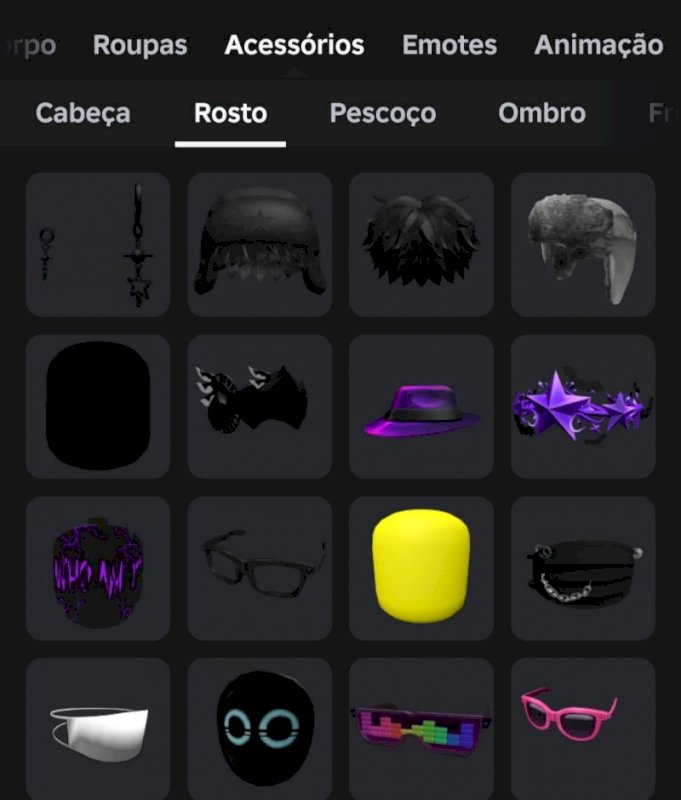Select the rainbow pixel shades
The width and height of the screenshot is (681, 800).
coord(421,728)
